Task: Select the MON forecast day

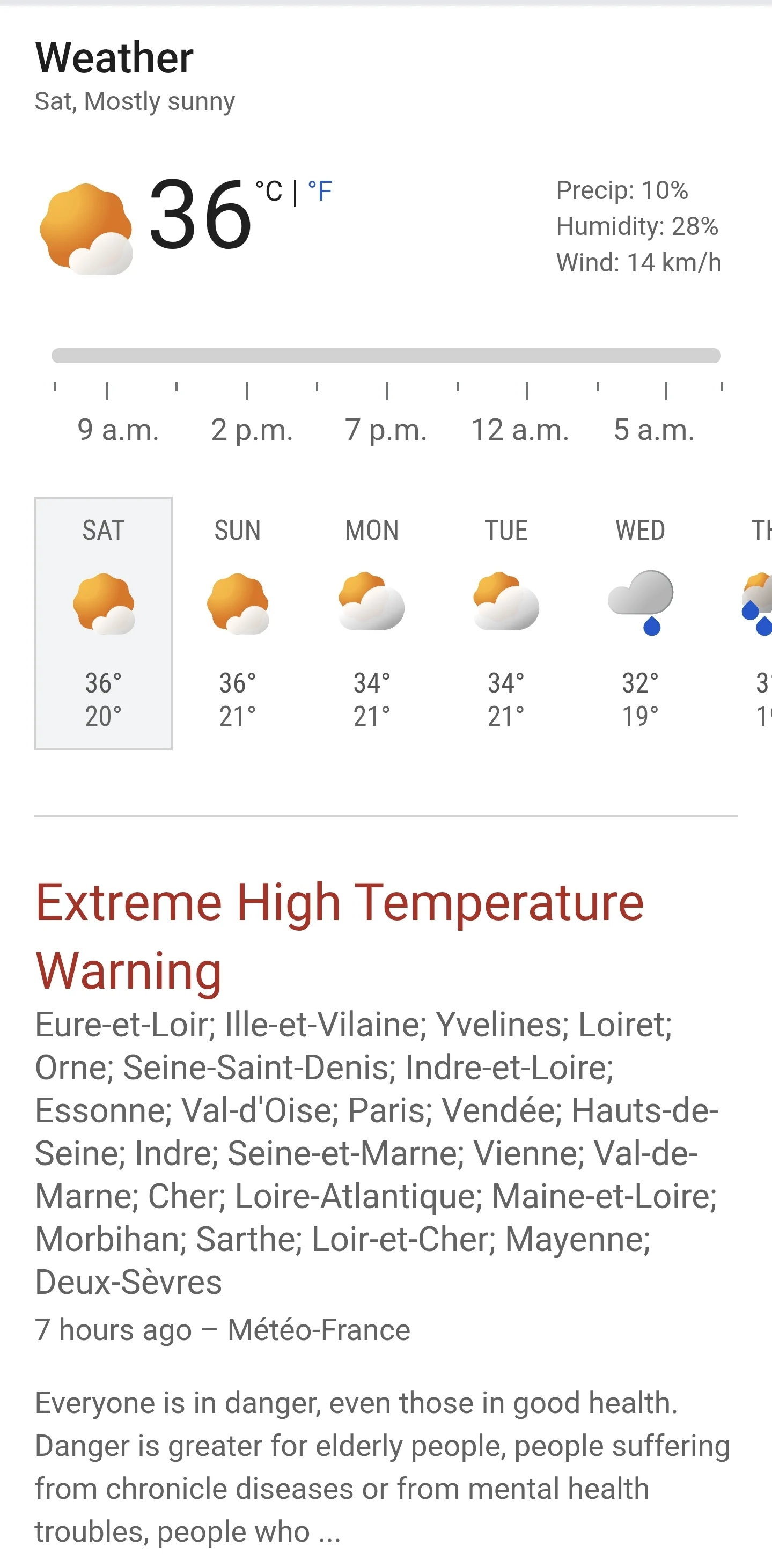Action: click(372, 623)
